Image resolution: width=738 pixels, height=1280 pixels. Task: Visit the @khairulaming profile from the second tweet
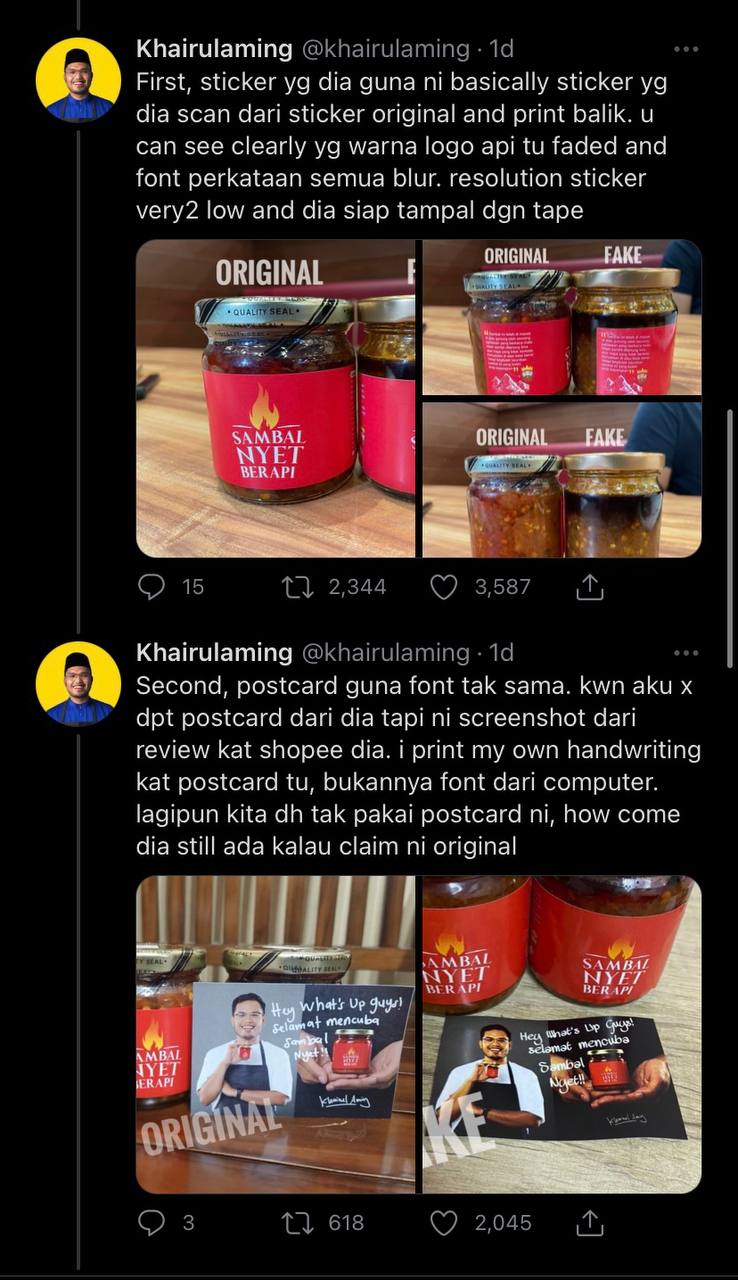coord(385,653)
